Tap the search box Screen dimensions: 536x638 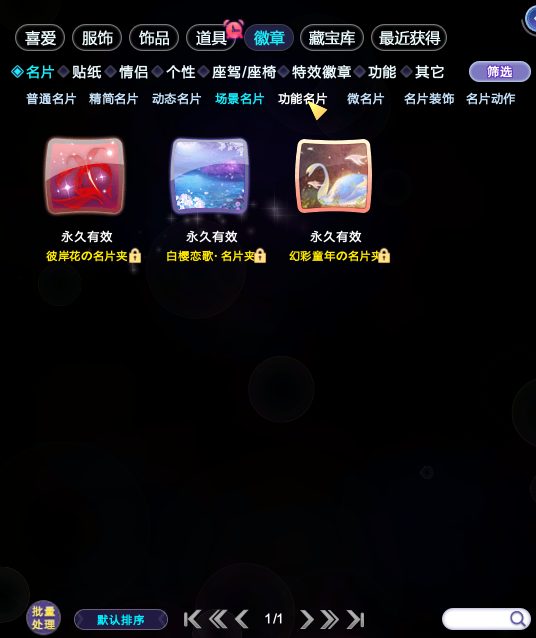pos(486,619)
